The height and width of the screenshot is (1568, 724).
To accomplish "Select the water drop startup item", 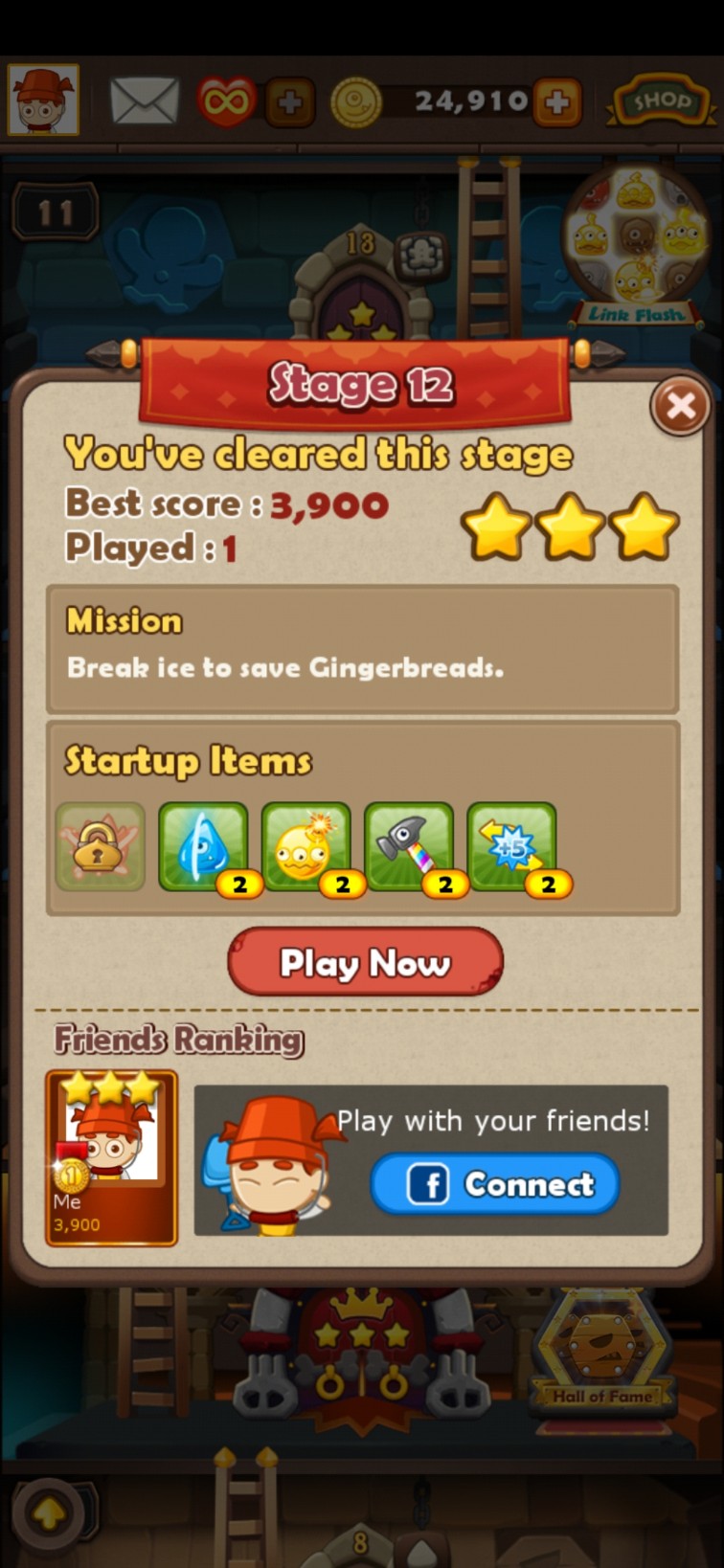I will coord(203,847).
